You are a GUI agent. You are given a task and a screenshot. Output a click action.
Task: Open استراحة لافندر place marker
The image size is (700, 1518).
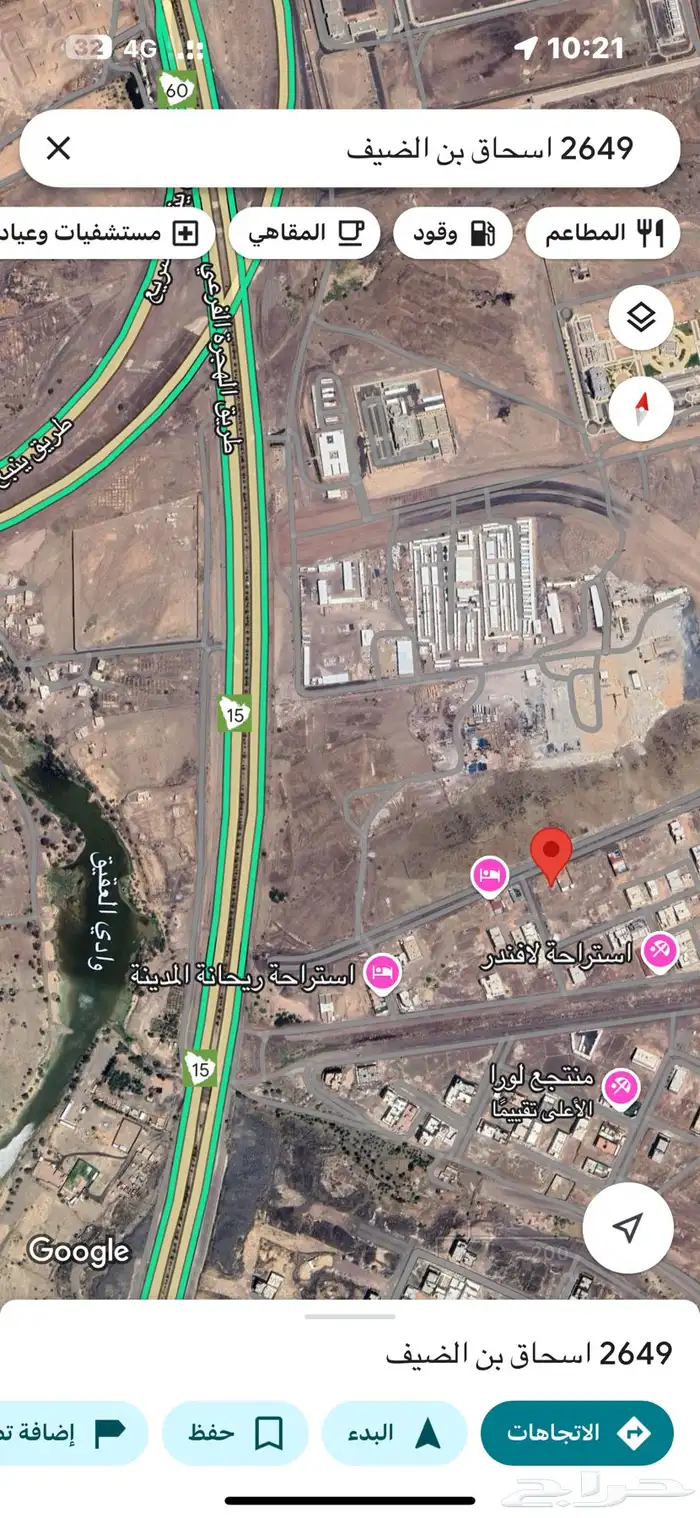point(659,951)
